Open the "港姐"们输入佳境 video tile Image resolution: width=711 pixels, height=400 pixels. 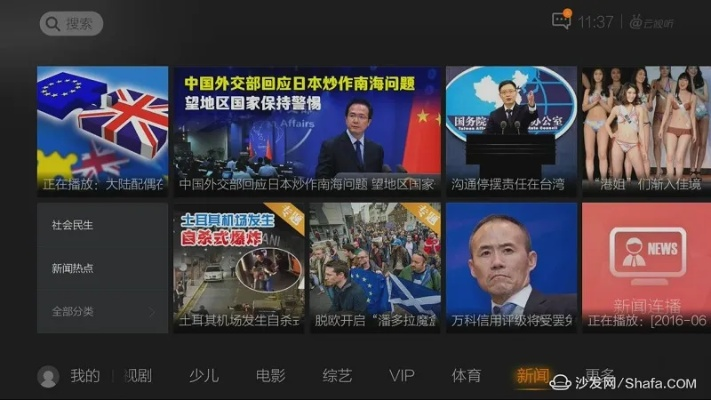coord(646,129)
